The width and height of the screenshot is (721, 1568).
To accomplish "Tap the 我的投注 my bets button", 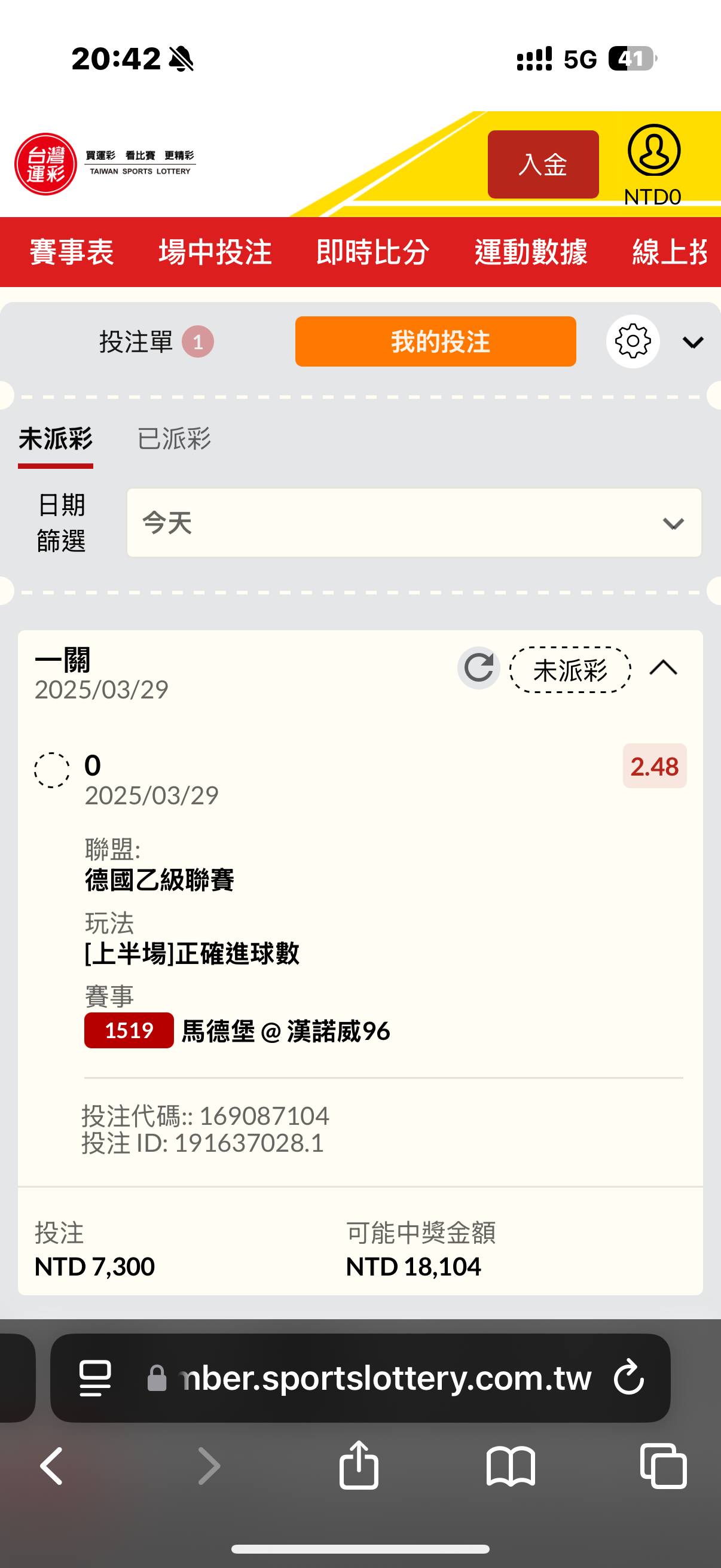I will [x=436, y=341].
